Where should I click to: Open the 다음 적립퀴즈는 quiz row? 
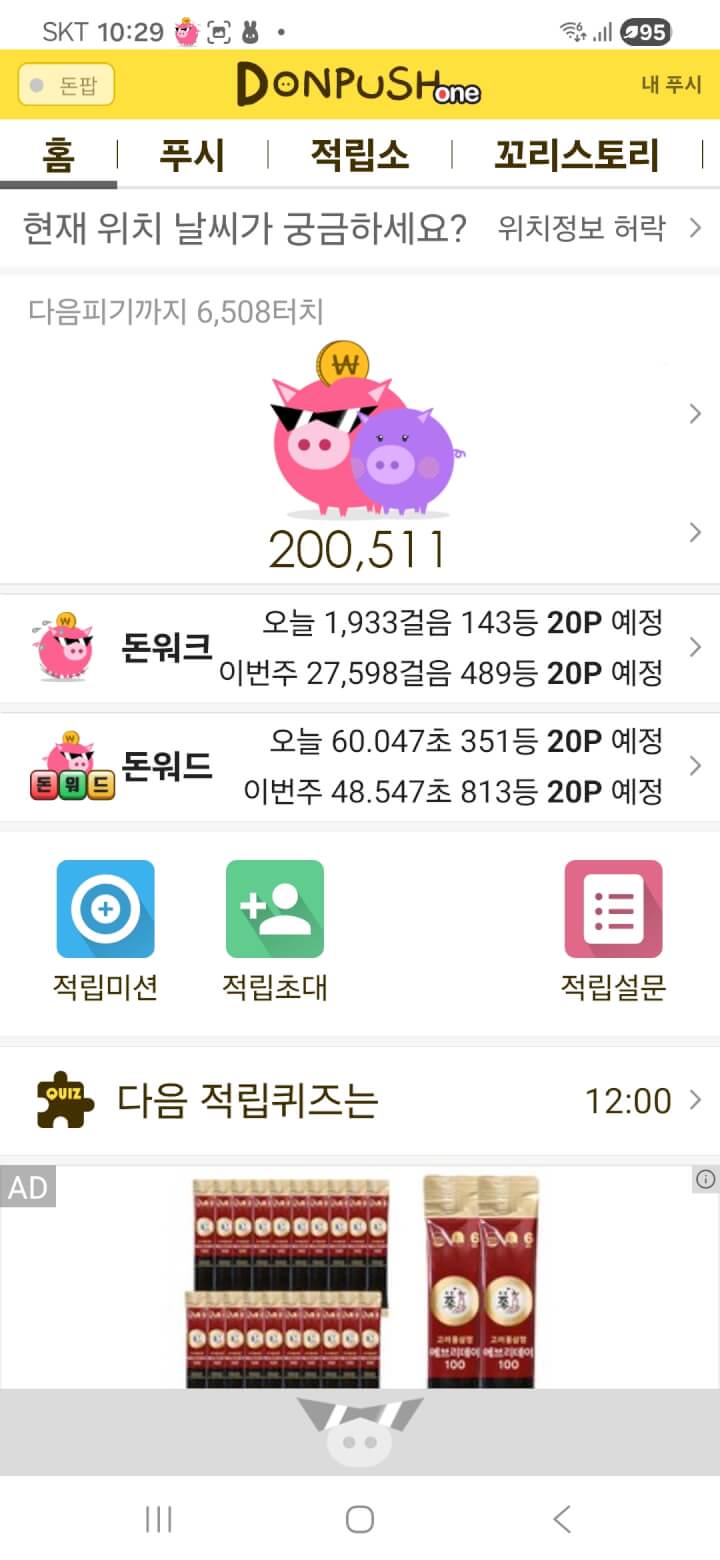coord(360,1101)
